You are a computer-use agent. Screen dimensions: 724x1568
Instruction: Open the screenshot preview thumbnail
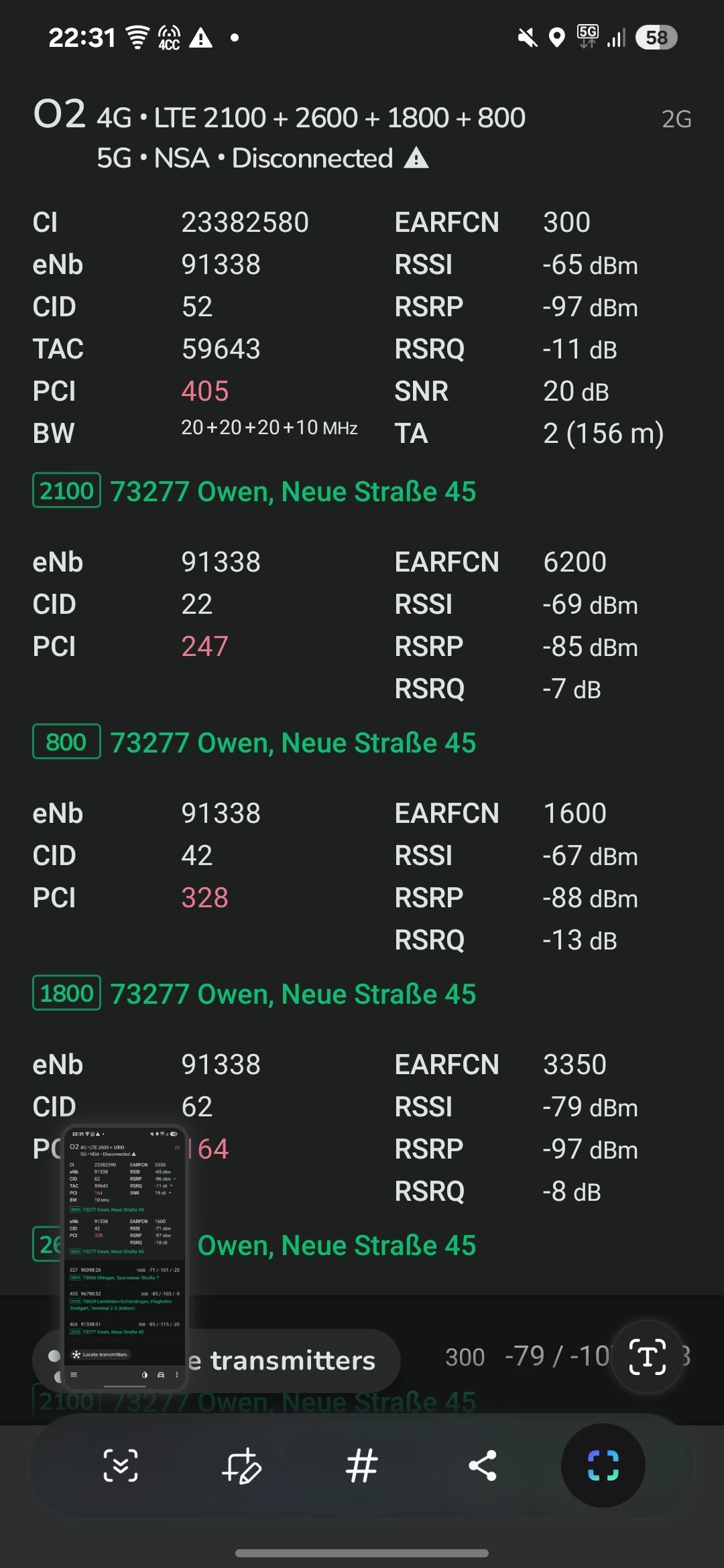tap(124, 1246)
